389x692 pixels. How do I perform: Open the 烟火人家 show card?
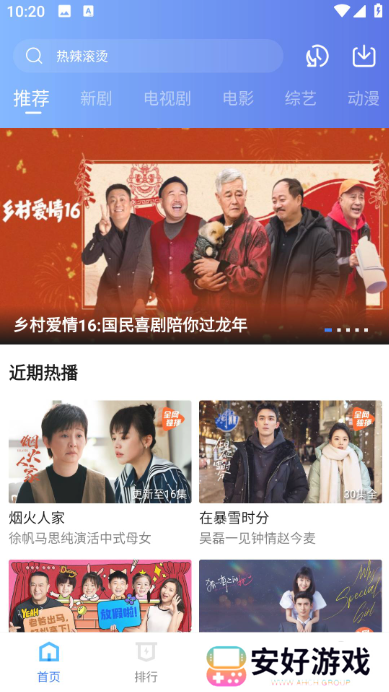(100, 473)
